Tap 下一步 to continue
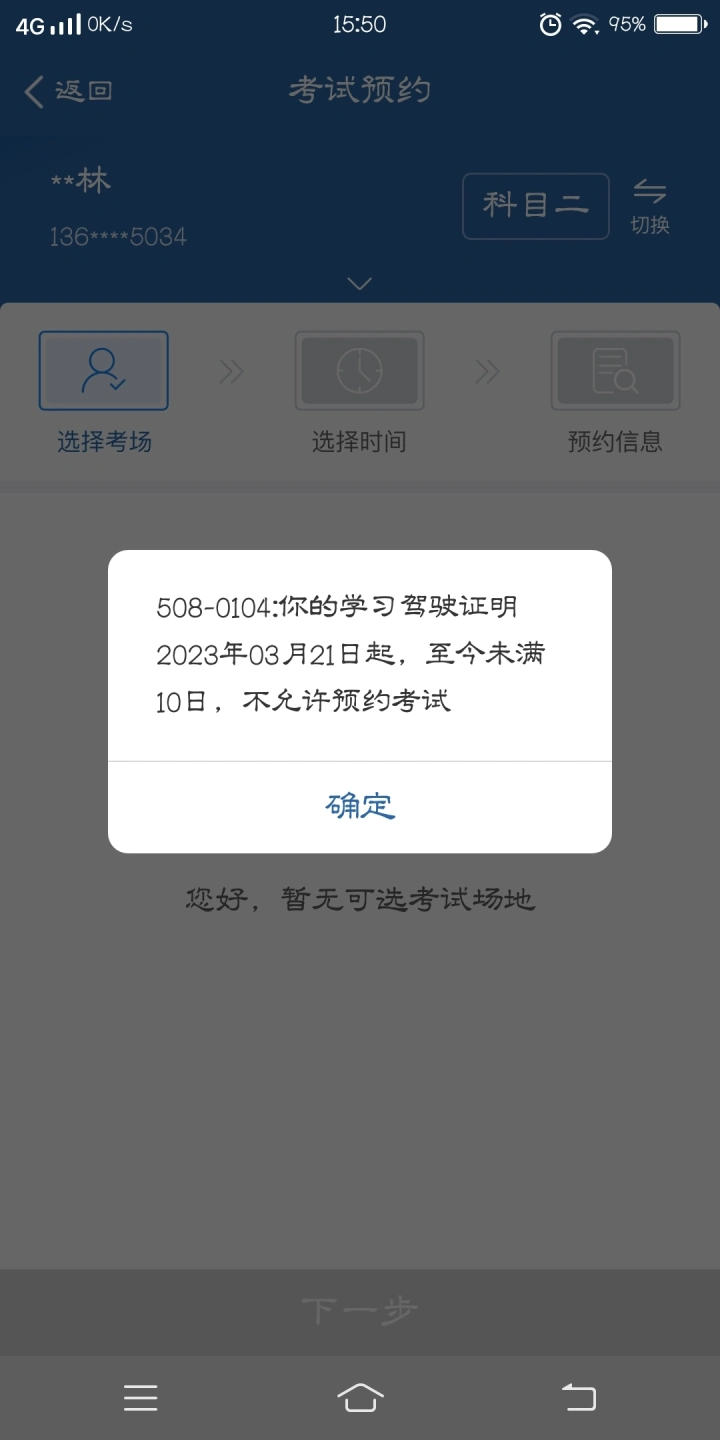Image resolution: width=720 pixels, height=1440 pixels. 360,1311
